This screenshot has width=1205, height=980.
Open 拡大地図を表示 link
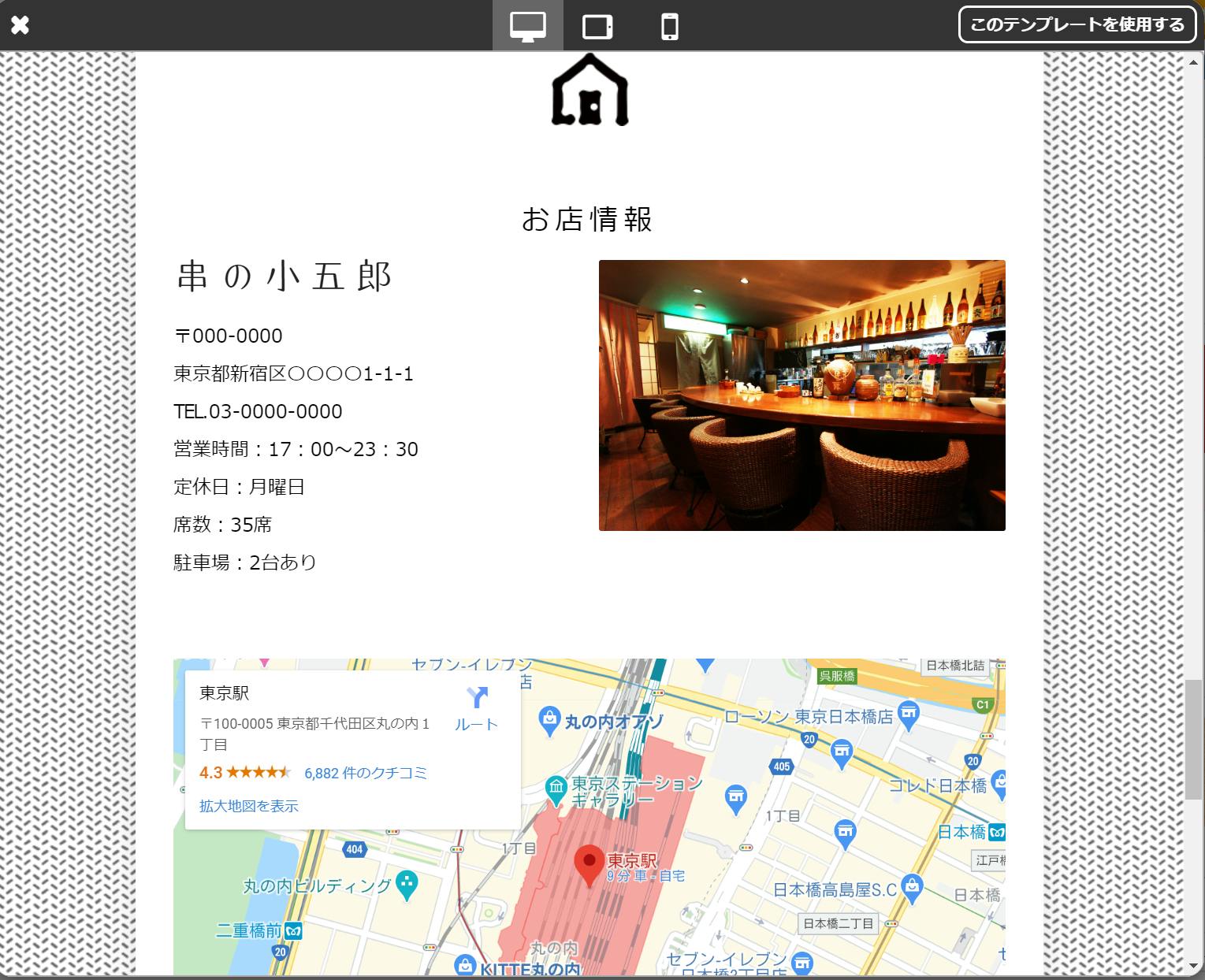point(249,806)
